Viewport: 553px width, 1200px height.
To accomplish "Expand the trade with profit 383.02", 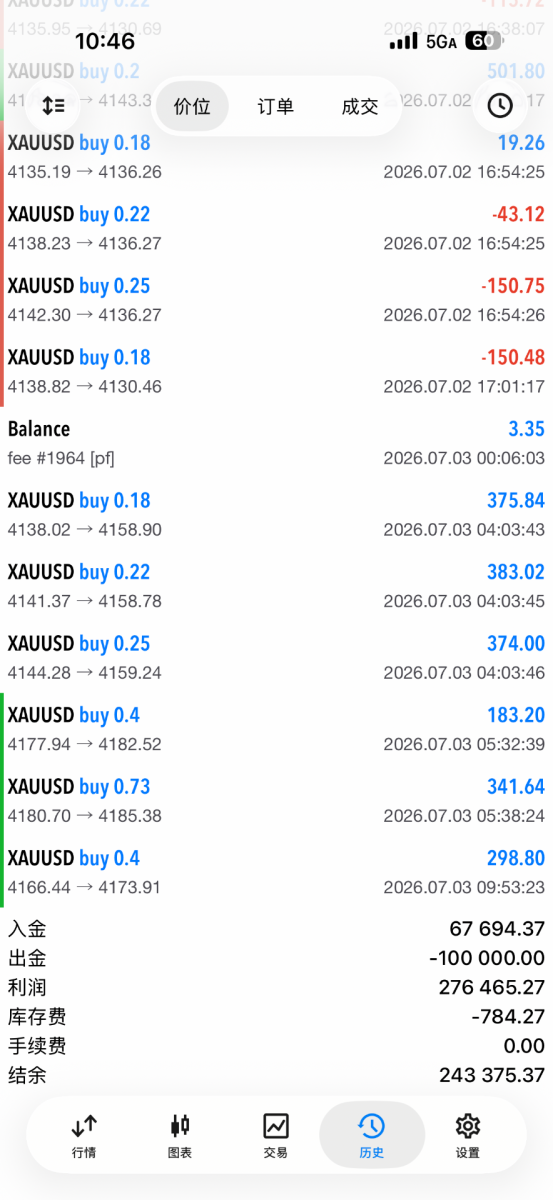I will click(276, 586).
